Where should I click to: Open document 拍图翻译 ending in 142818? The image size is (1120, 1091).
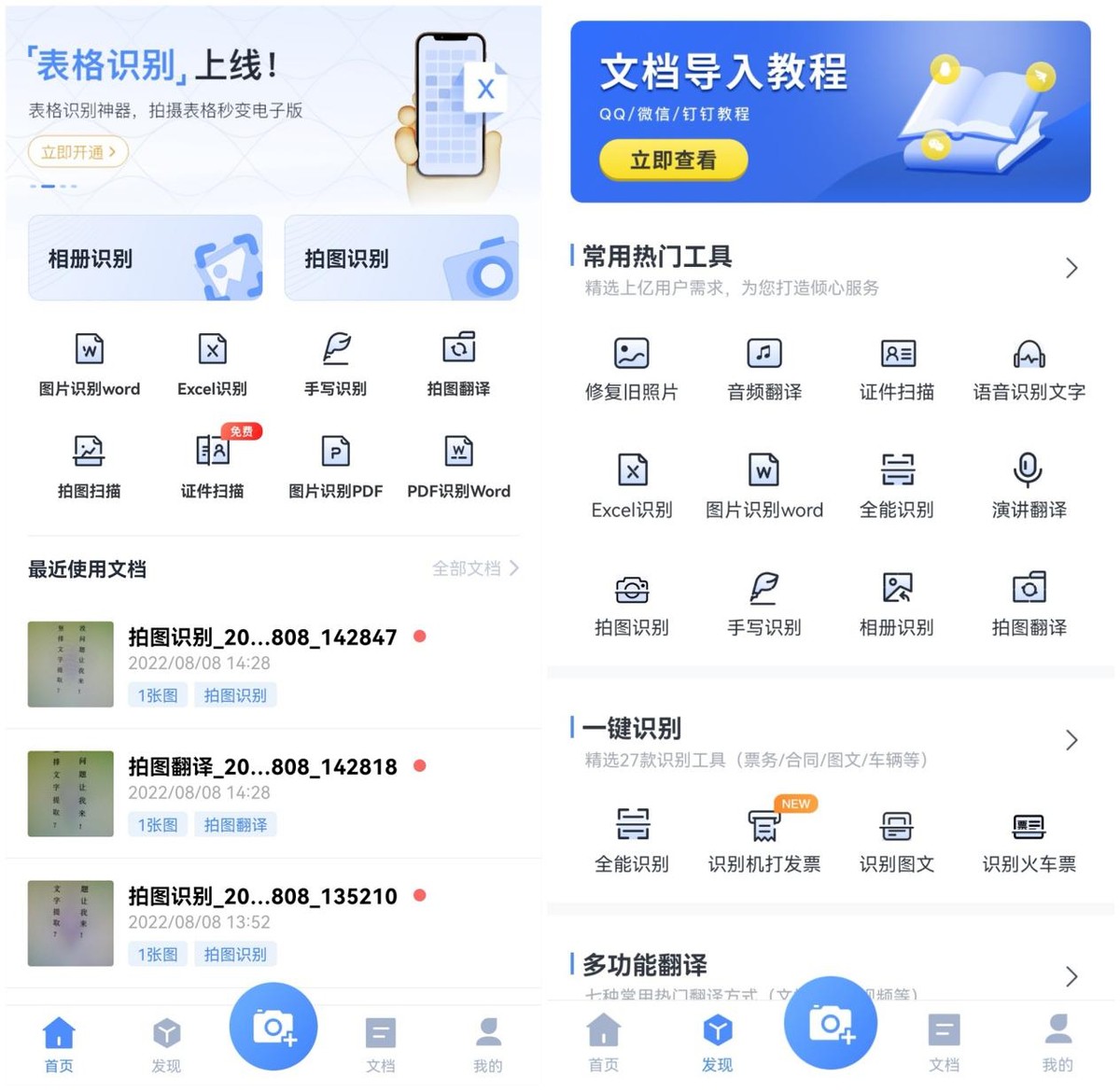coord(262,767)
